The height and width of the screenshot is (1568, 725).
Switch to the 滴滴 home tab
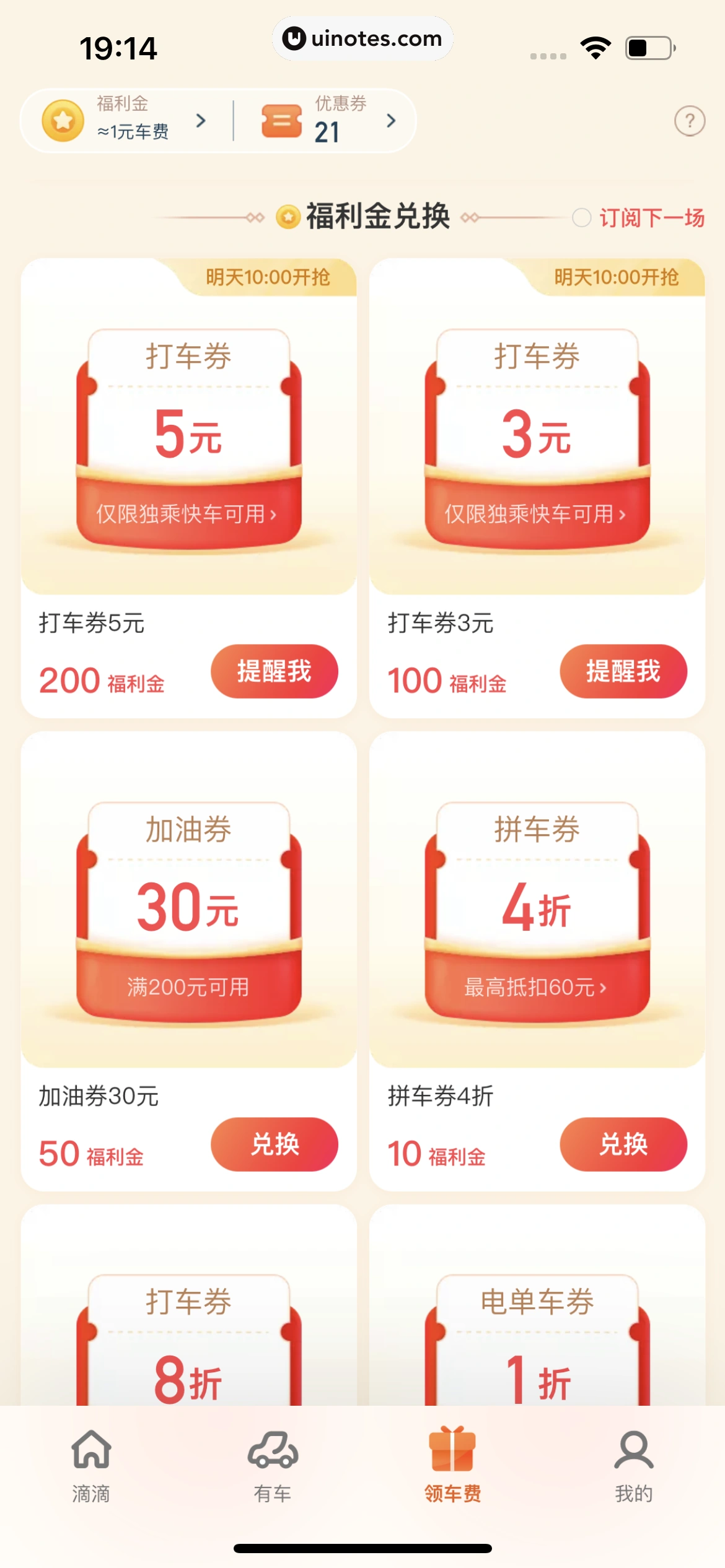point(91,1466)
